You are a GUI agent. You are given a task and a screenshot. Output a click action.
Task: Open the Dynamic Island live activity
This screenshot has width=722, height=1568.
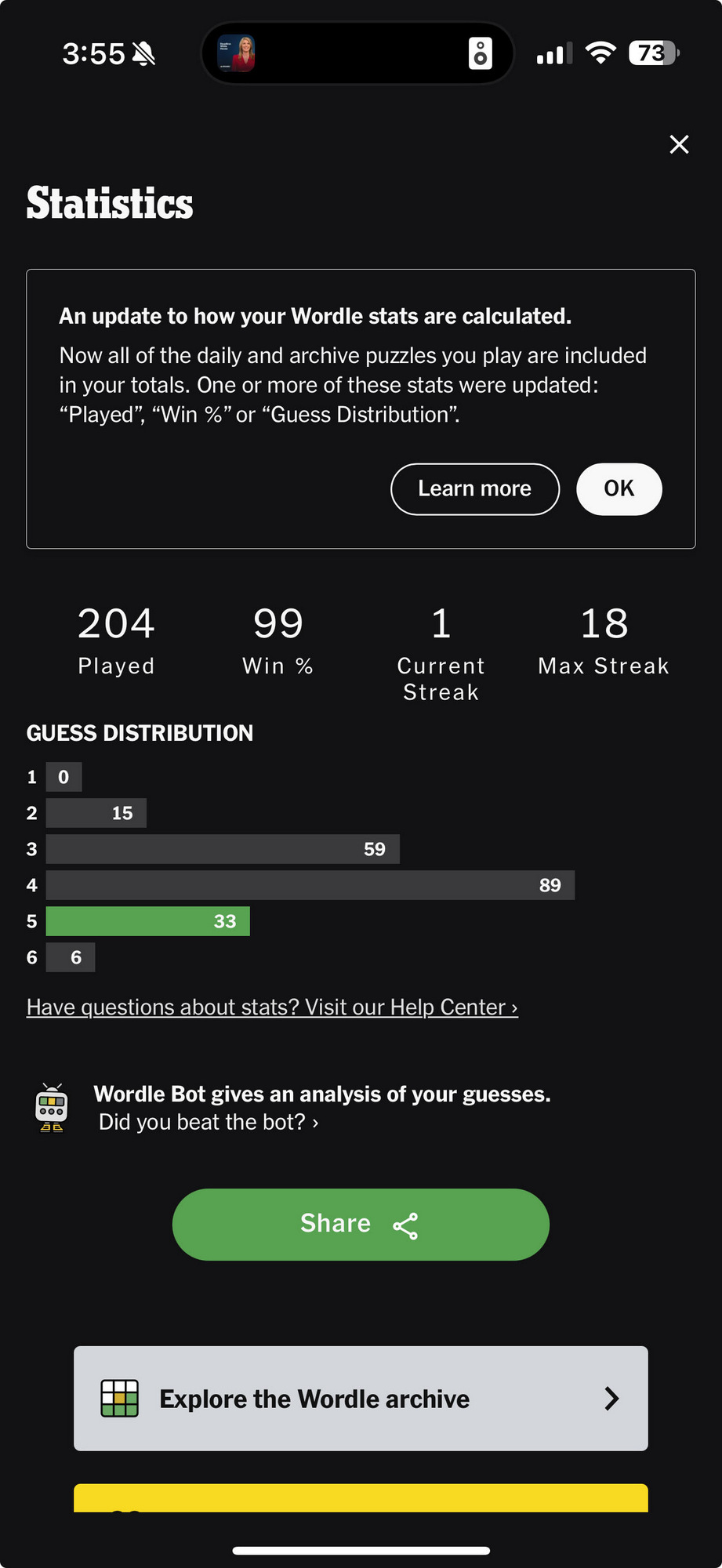pos(357,53)
